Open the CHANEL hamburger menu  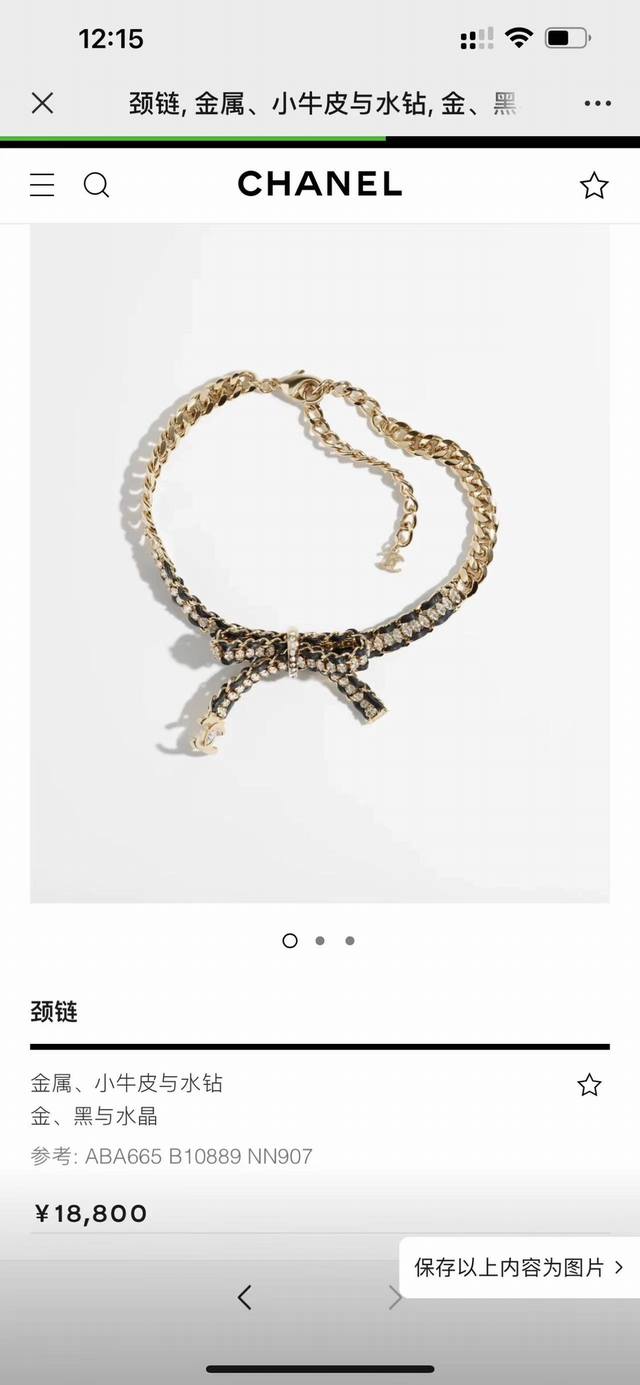click(42, 185)
